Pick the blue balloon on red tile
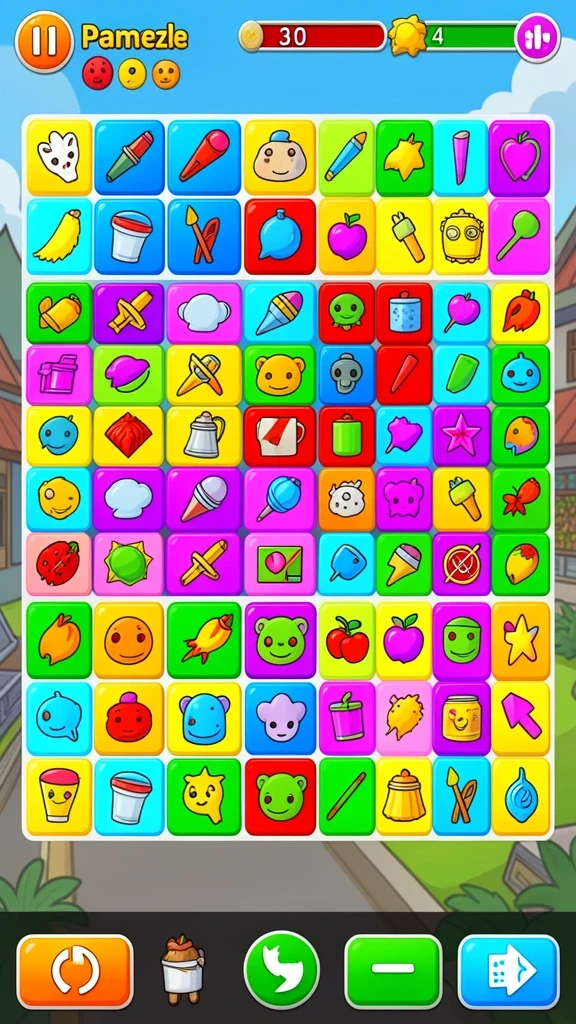This screenshot has height=1024, width=576. (x=280, y=236)
